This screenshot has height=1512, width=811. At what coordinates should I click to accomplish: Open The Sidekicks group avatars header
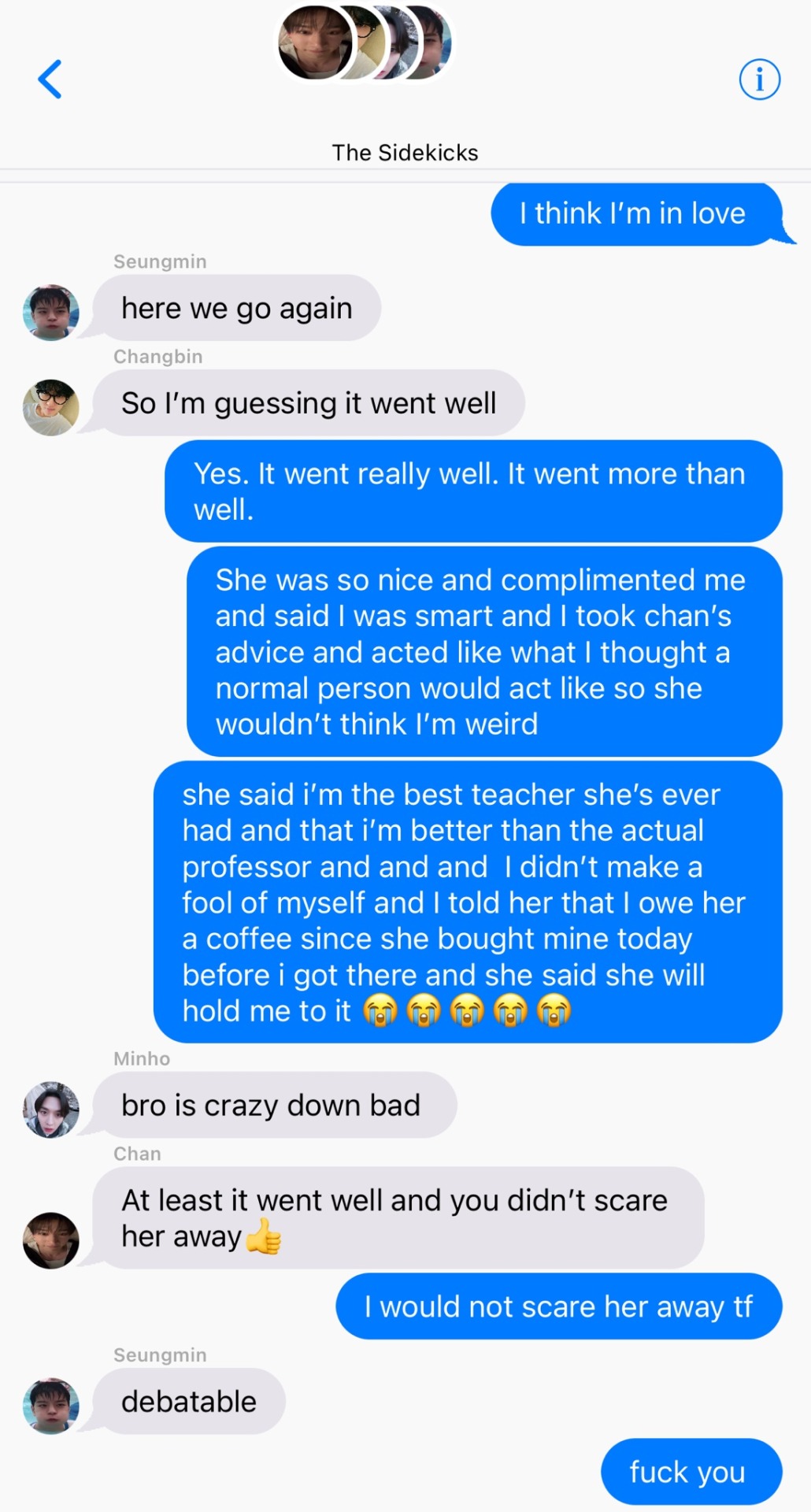click(365, 43)
